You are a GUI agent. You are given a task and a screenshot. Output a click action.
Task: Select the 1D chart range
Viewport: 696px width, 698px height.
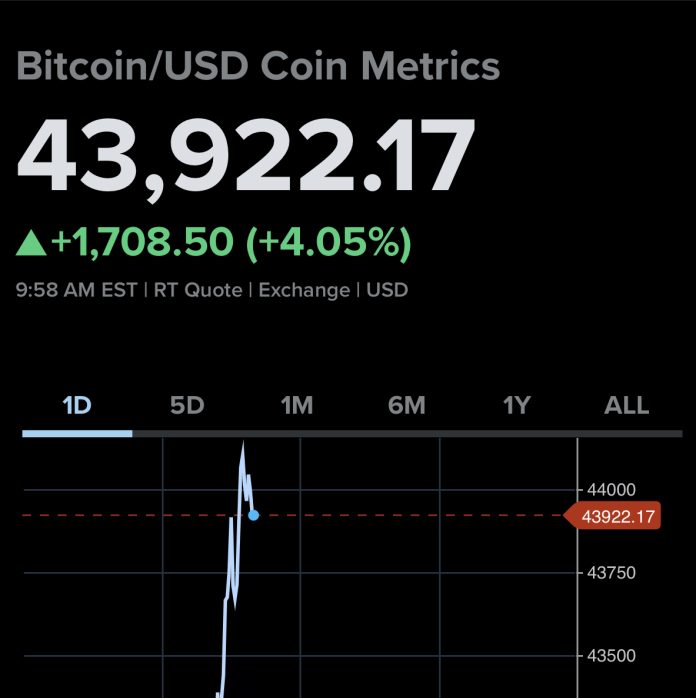click(77, 405)
